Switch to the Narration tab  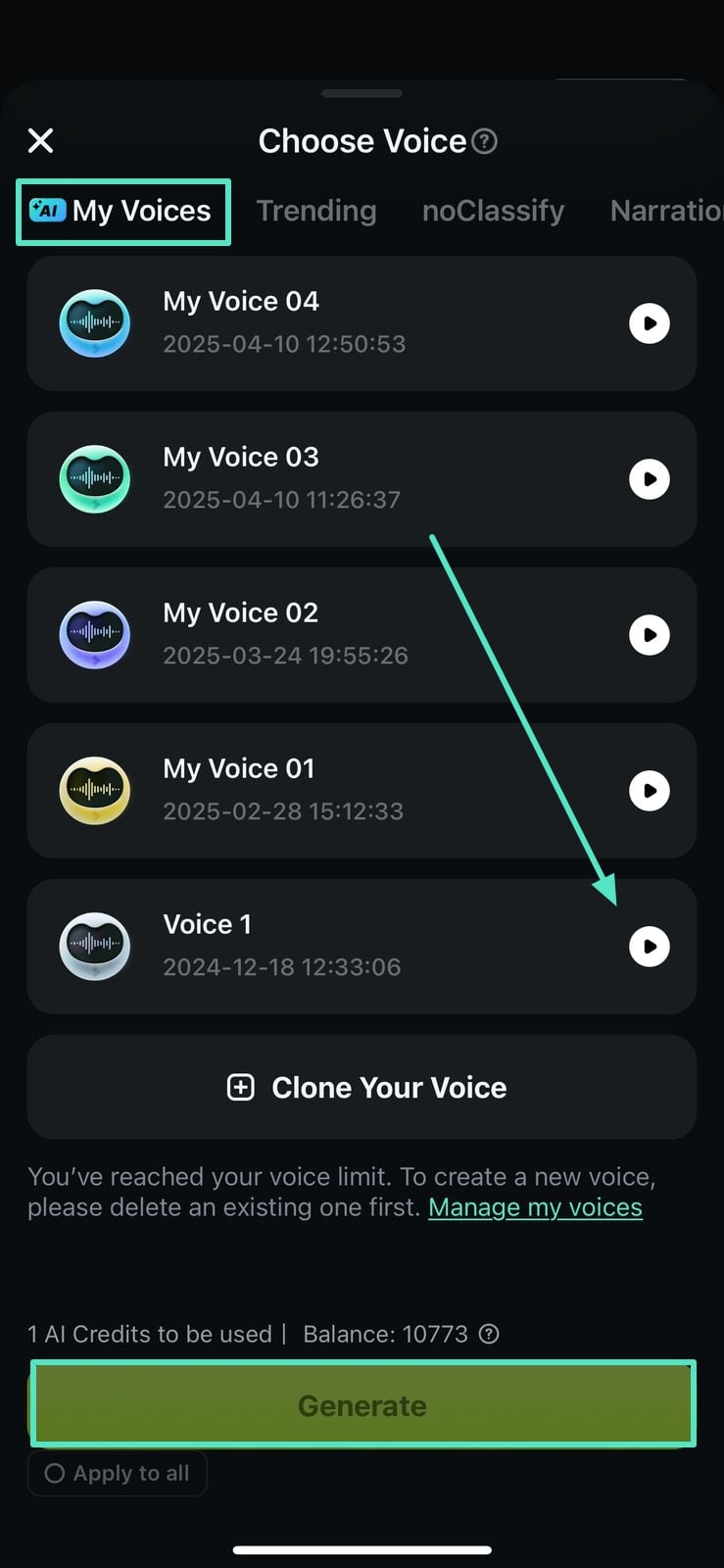[x=665, y=211]
